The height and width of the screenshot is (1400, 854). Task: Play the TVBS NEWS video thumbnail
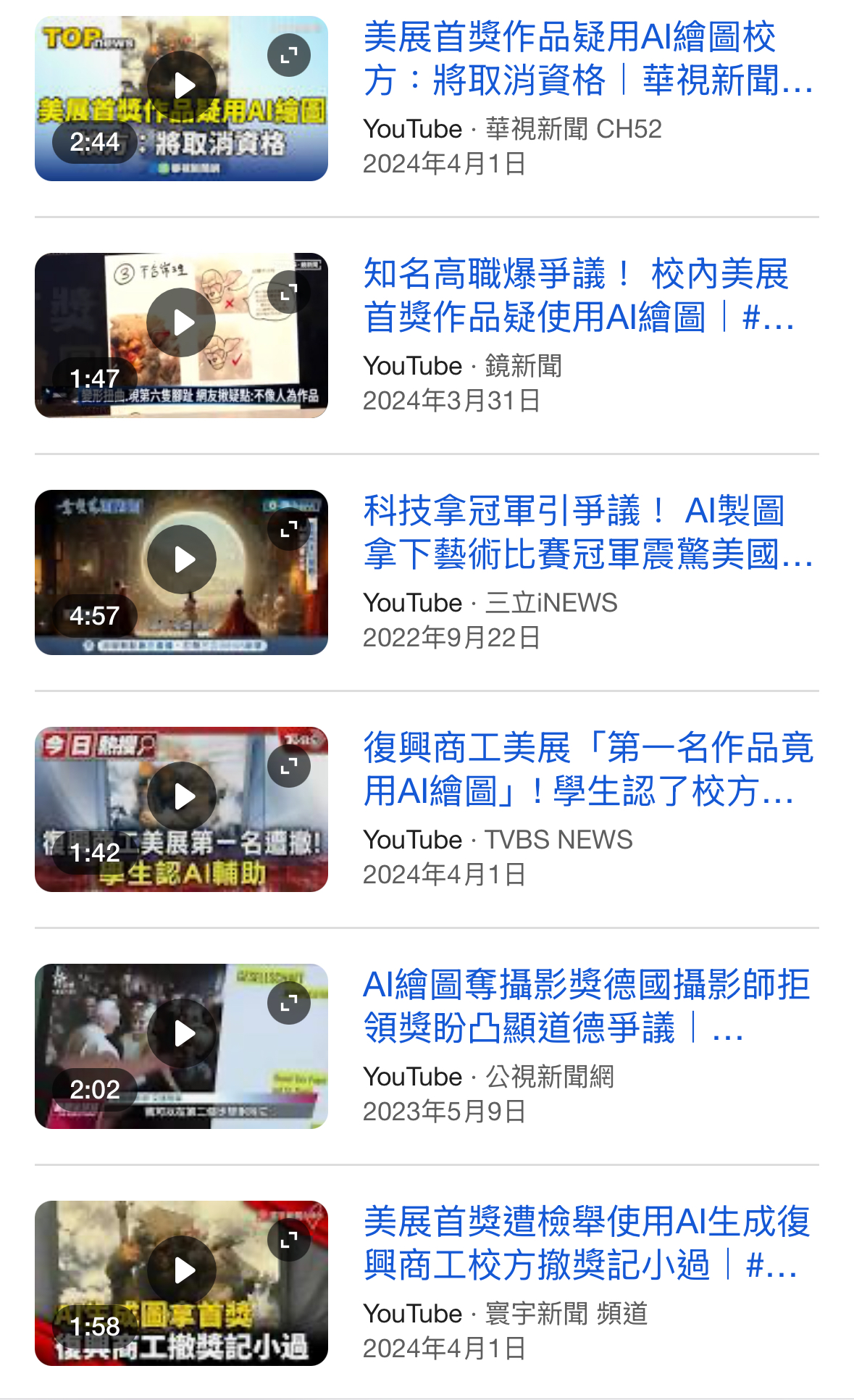[182, 796]
